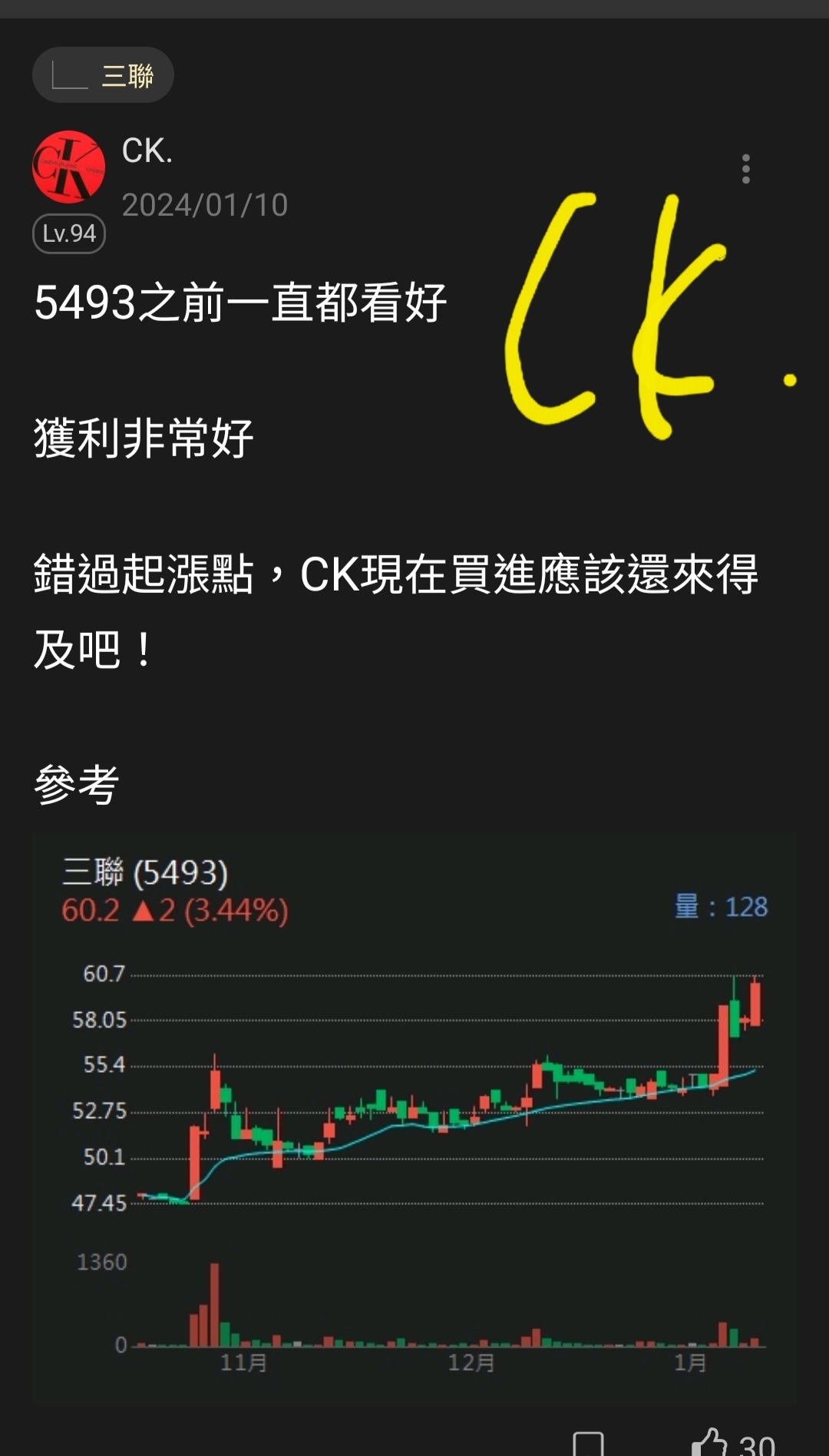Tap the post date 2024/01/10

tap(205, 204)
